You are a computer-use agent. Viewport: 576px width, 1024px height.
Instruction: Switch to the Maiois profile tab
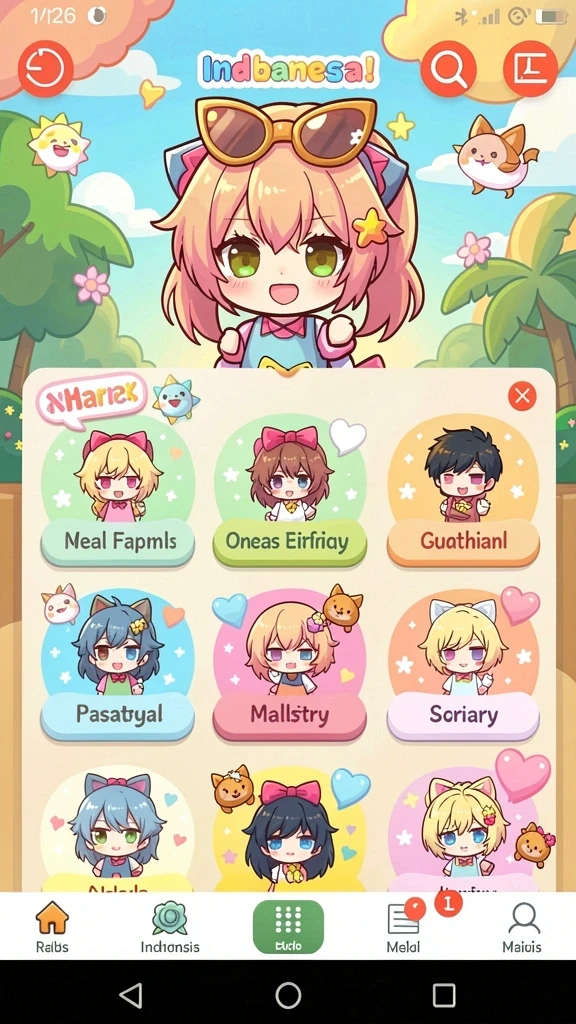pos(522,927)
